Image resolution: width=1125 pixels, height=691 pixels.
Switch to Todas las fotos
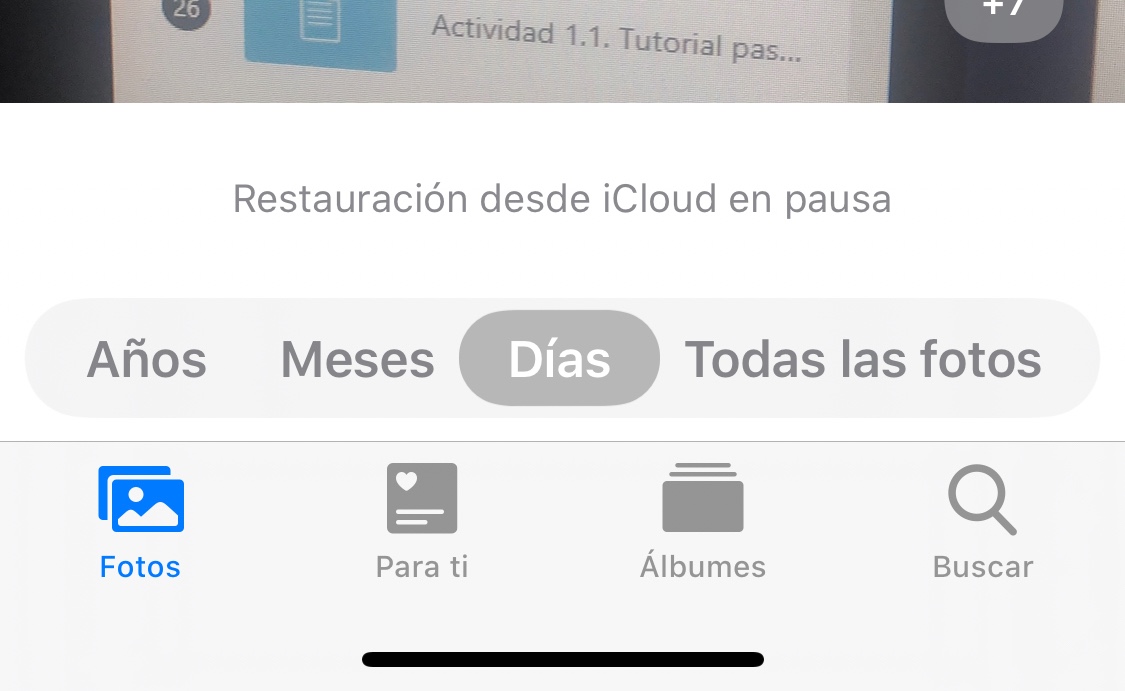click(862, 359)
